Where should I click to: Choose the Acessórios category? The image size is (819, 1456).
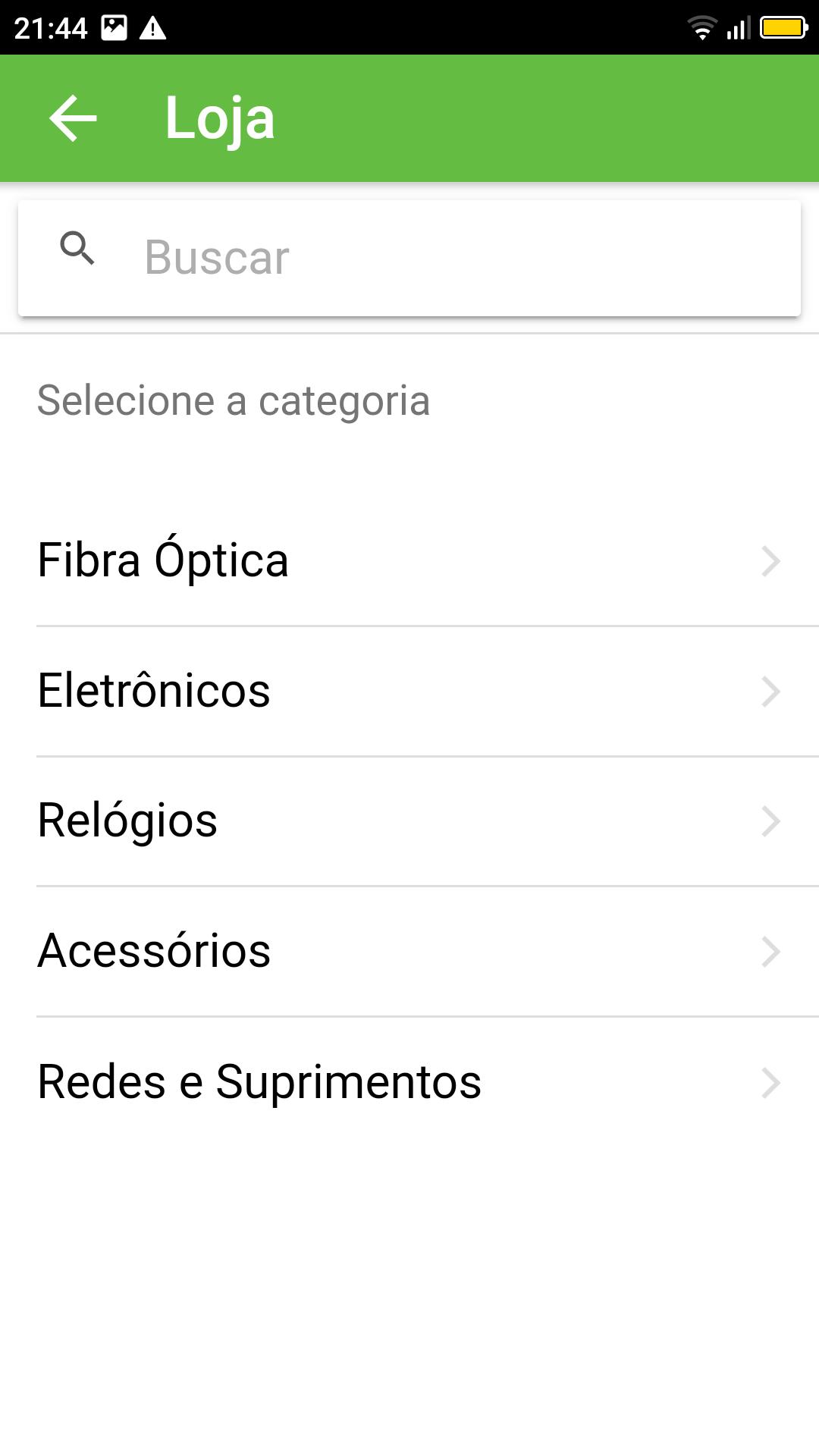click(409, 952)
